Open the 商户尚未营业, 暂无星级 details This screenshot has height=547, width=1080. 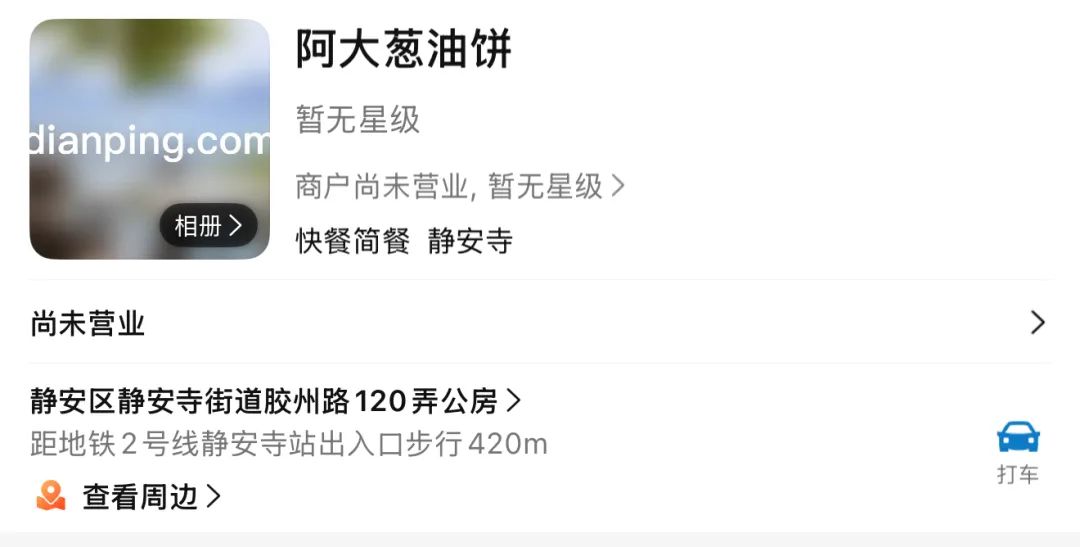click(460, 186)
